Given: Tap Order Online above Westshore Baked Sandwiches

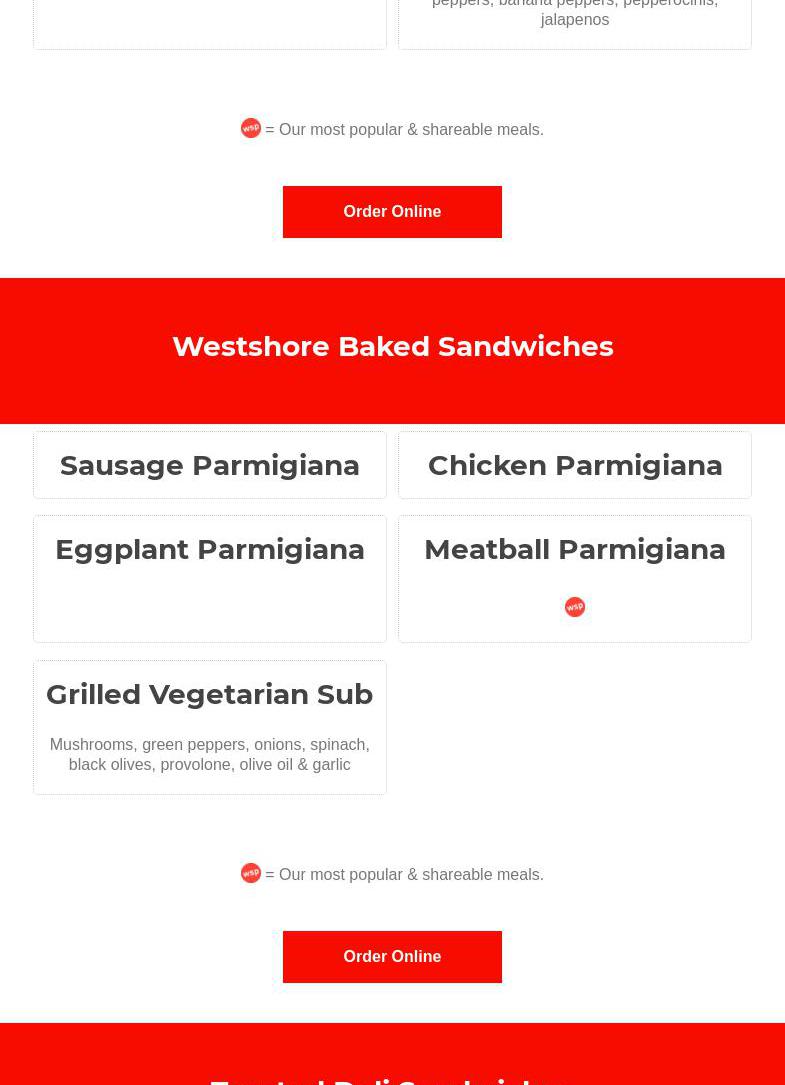Looking at the screenshot, I should [x=392, y=212].
